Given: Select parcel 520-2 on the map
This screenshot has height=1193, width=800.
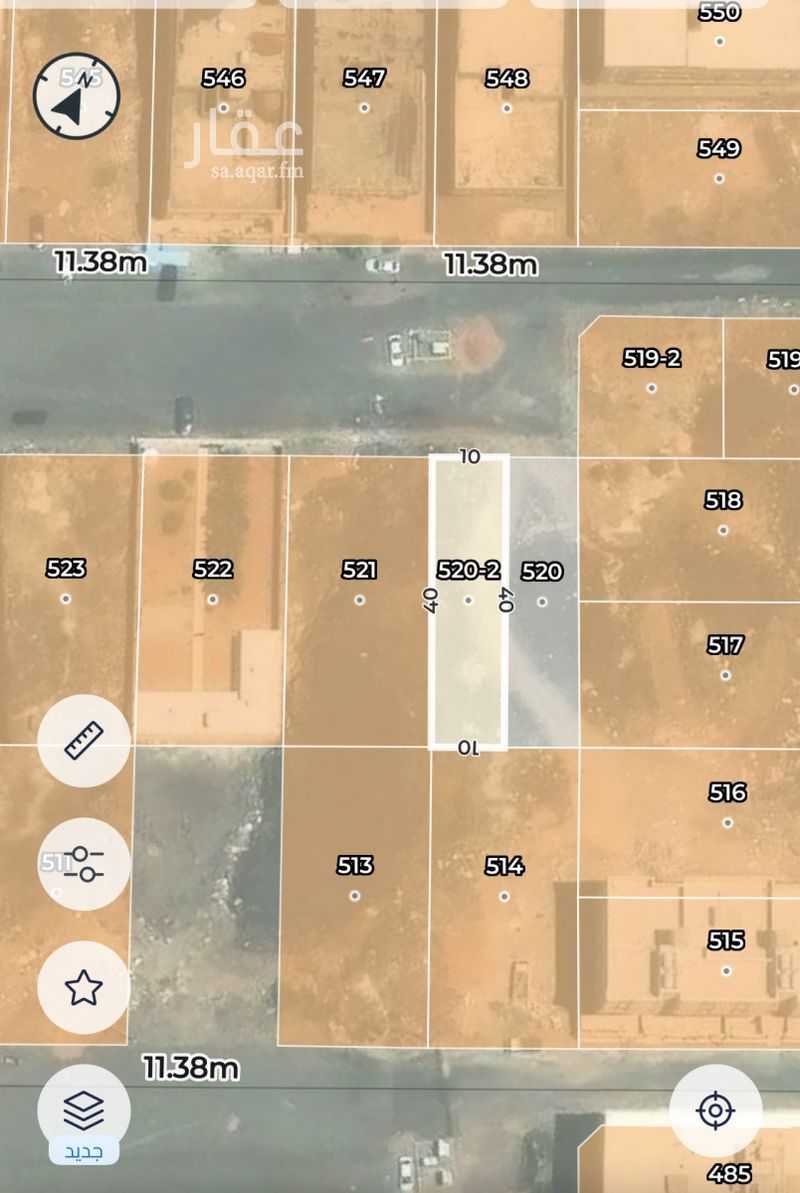Looking at the screenshot, I should pos(468,601).
